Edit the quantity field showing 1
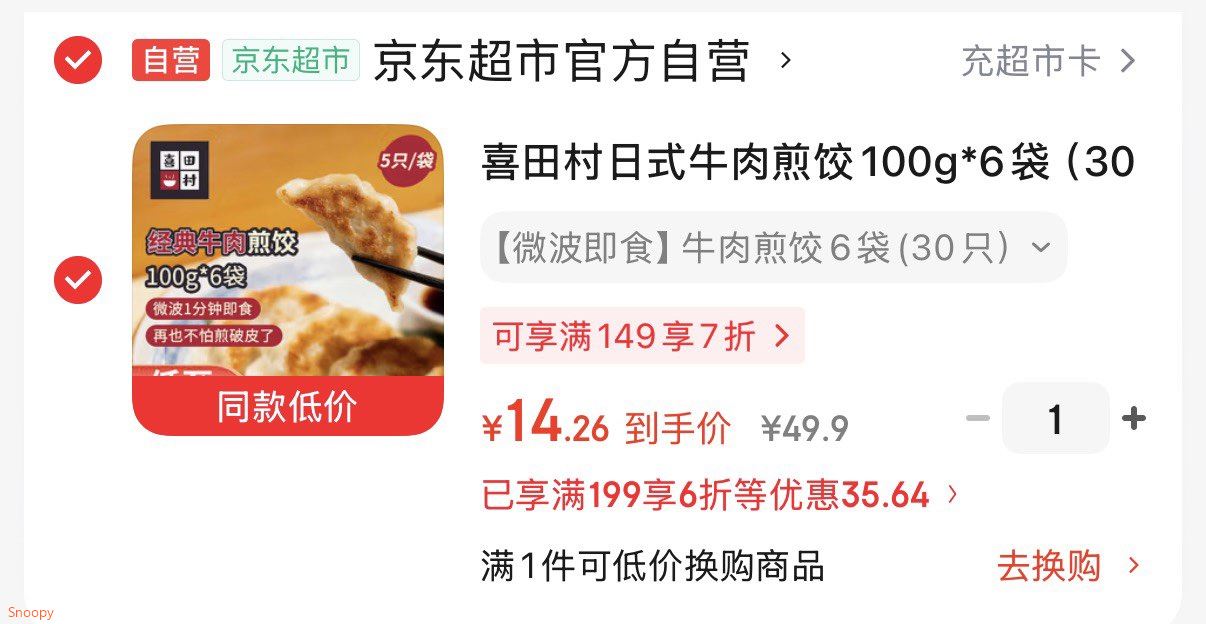This screenshot has height=624, width=1206. point(1055,419)
